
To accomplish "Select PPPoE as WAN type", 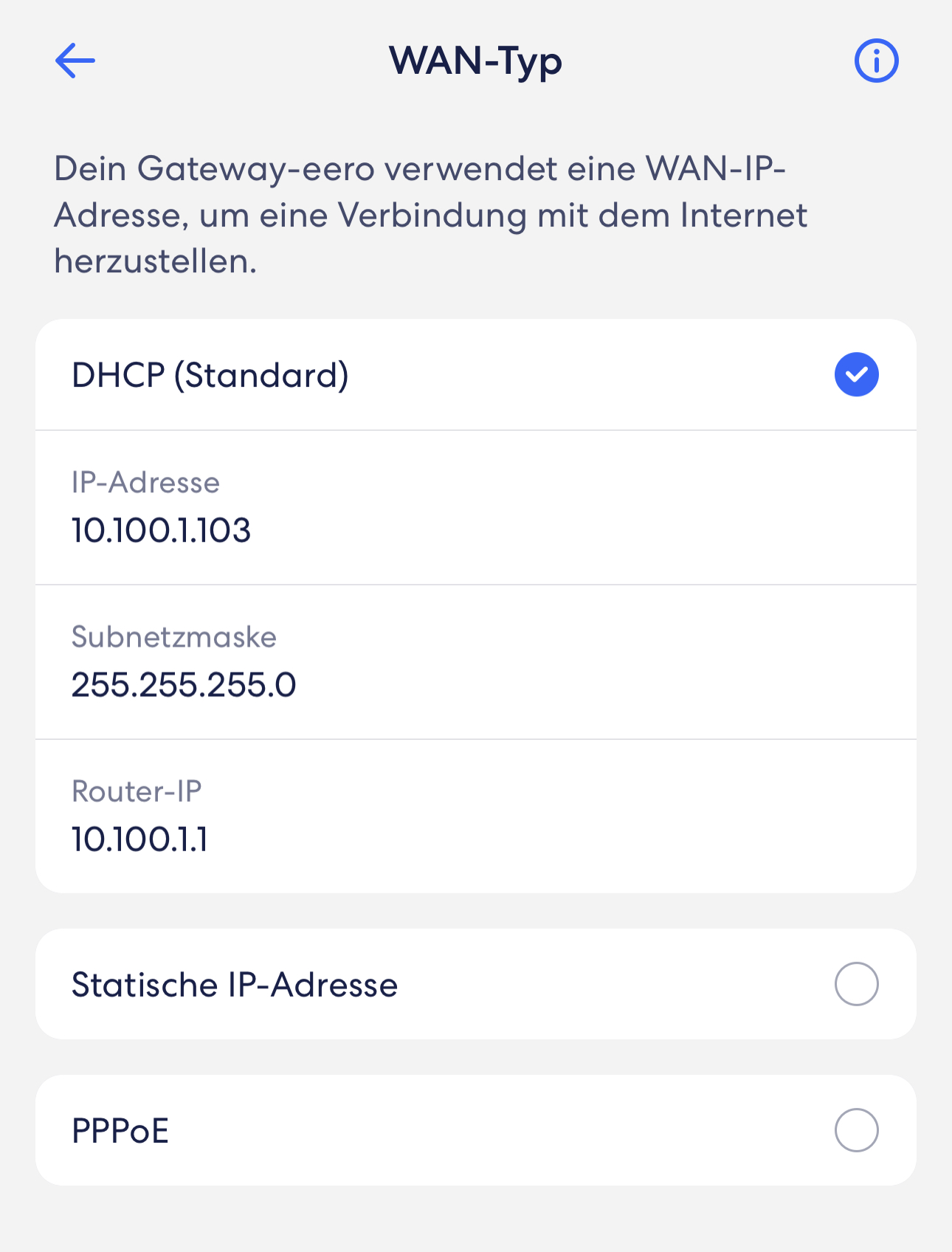I will pos(856,1130).
